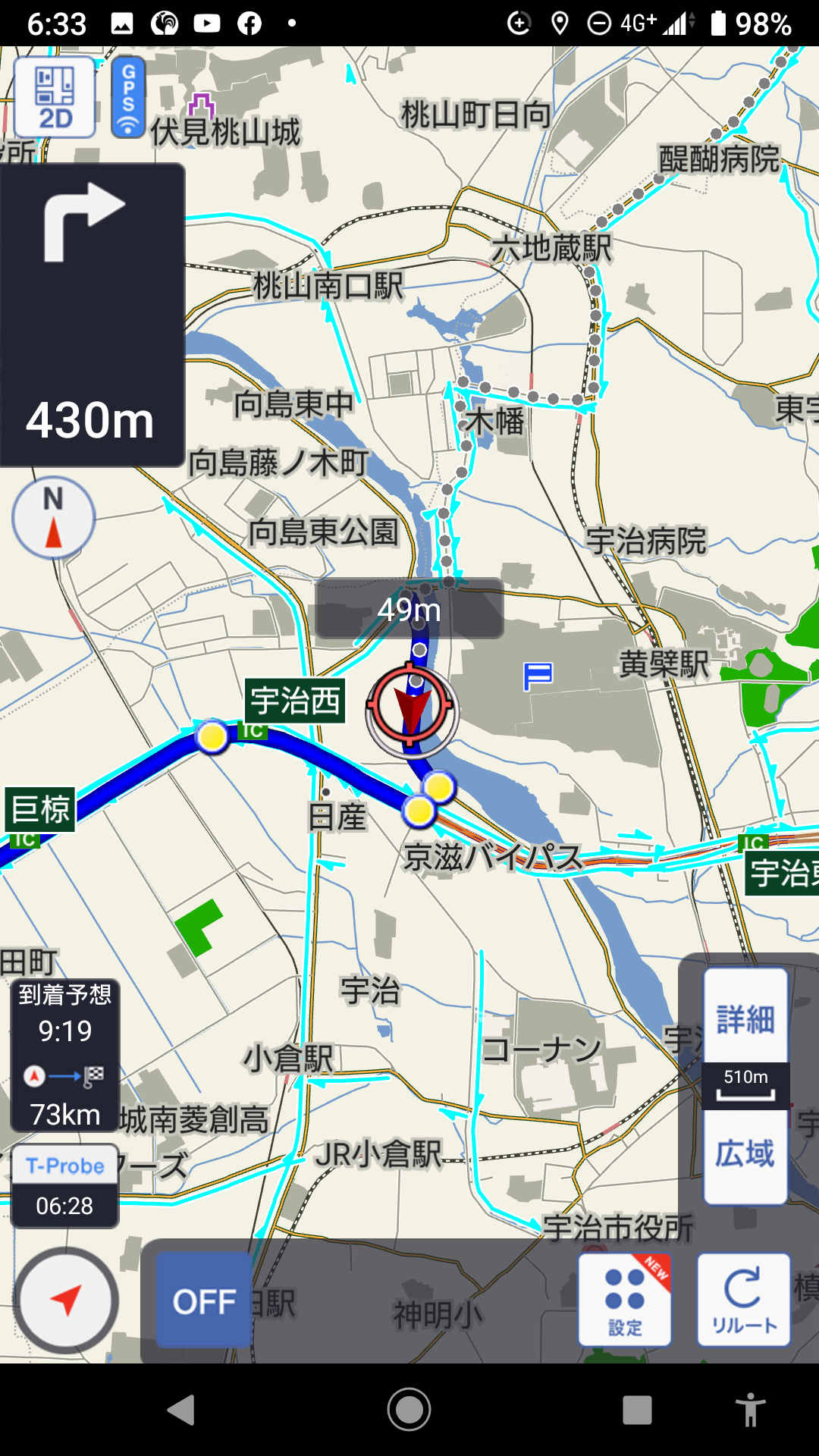Switch the map view with the 2D button
819x1456 pixels.
[x=55, y=97]
